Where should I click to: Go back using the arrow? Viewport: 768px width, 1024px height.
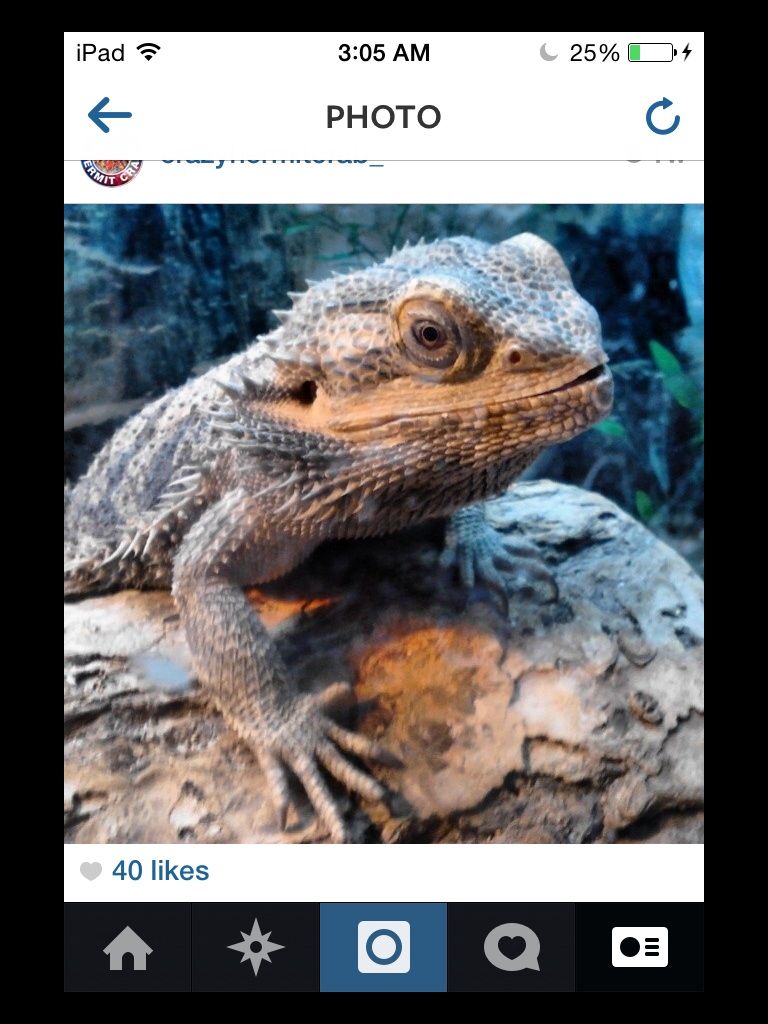tap(110, 117)
